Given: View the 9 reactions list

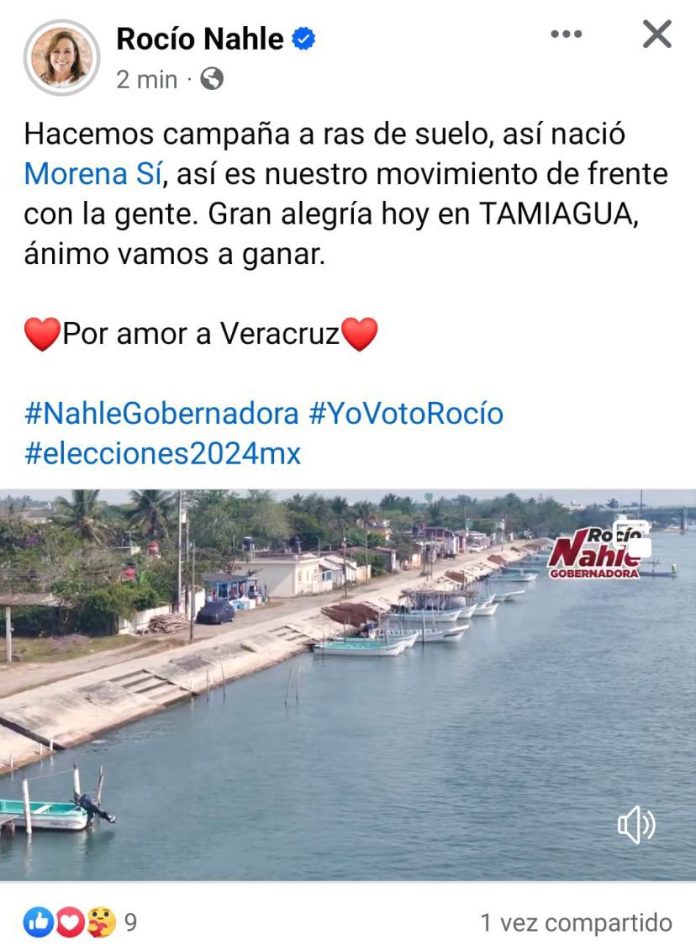Looking at the screenshot, I should (80, 921).
